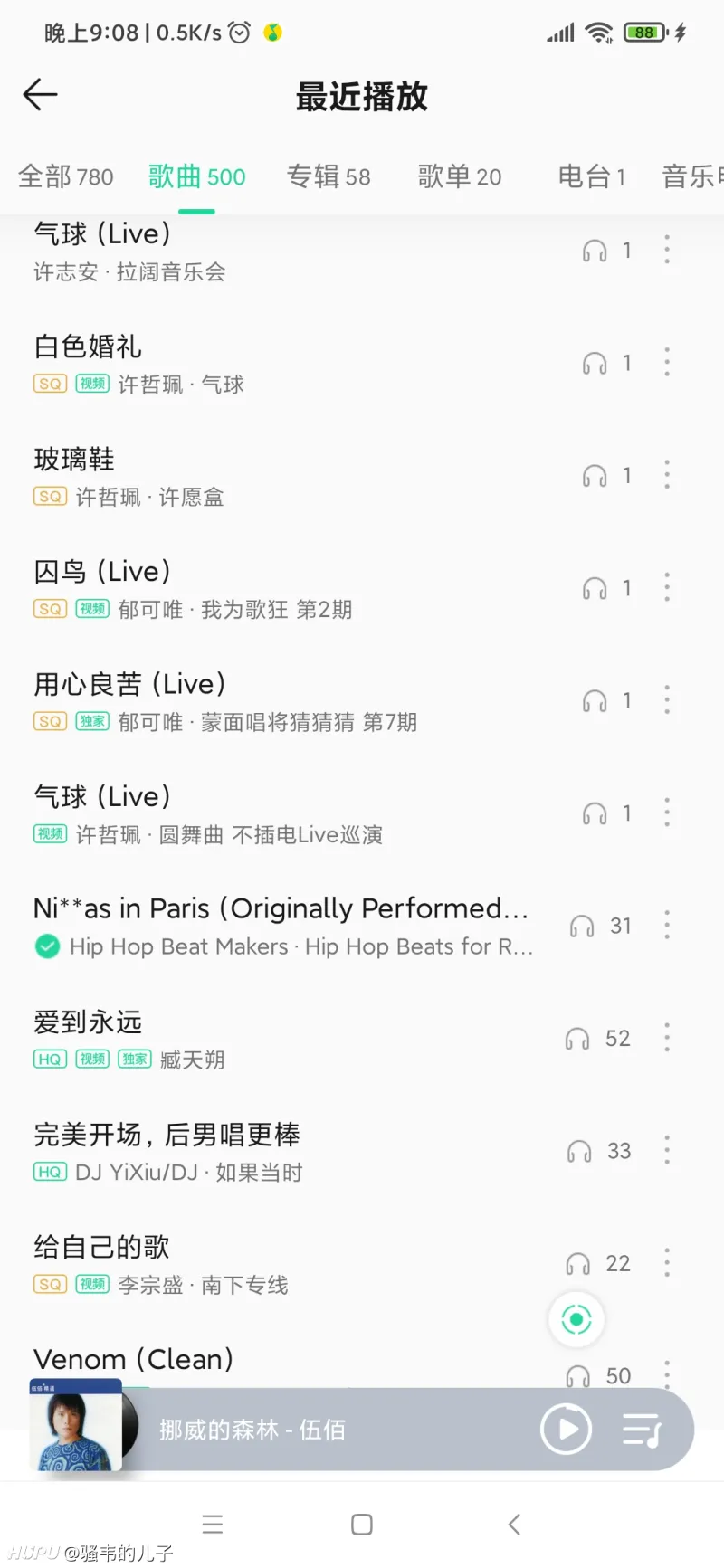Tap the 独家 badge on 用心良苦 (Live)
Viewport: 724px width, 1568px height.
(91, 721)
